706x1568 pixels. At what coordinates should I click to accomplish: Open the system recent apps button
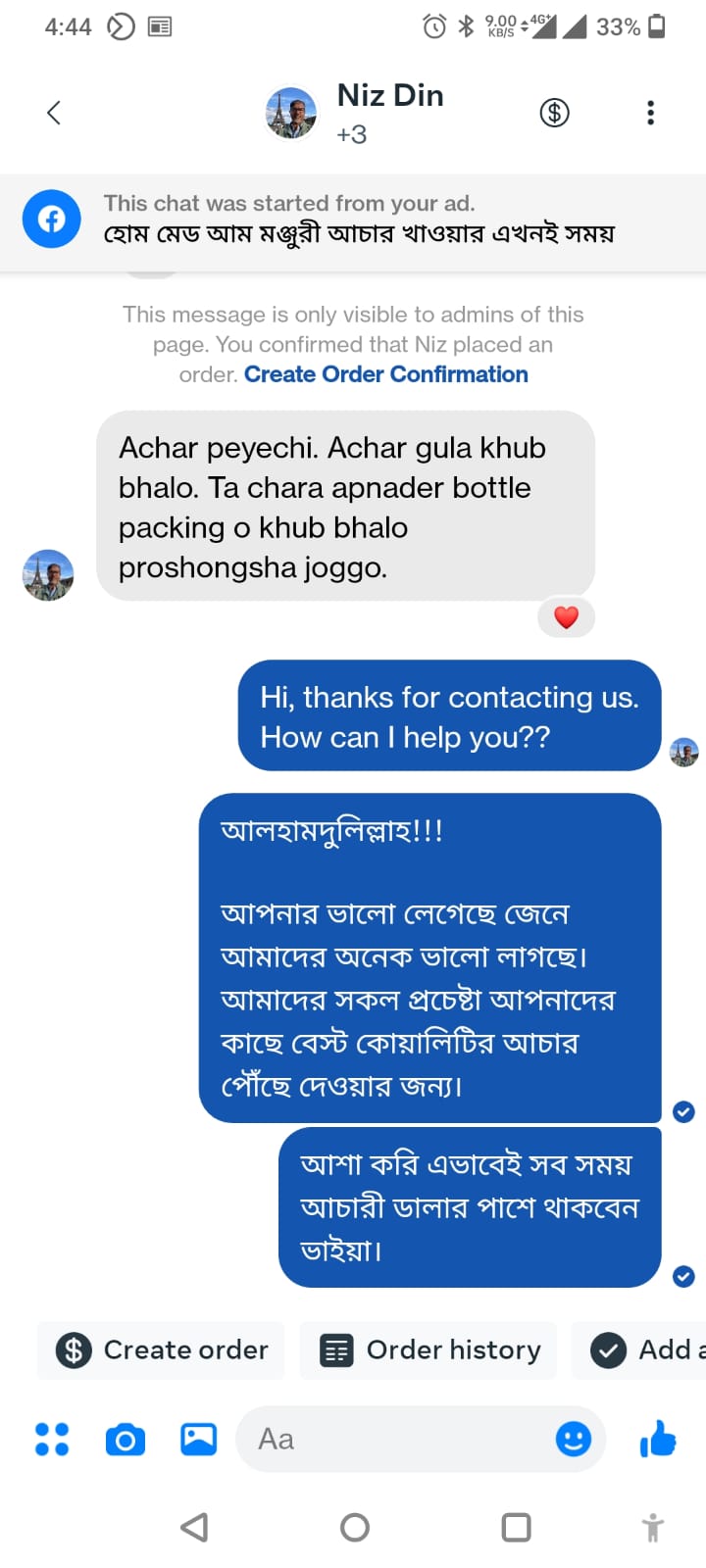(516, 1527)
